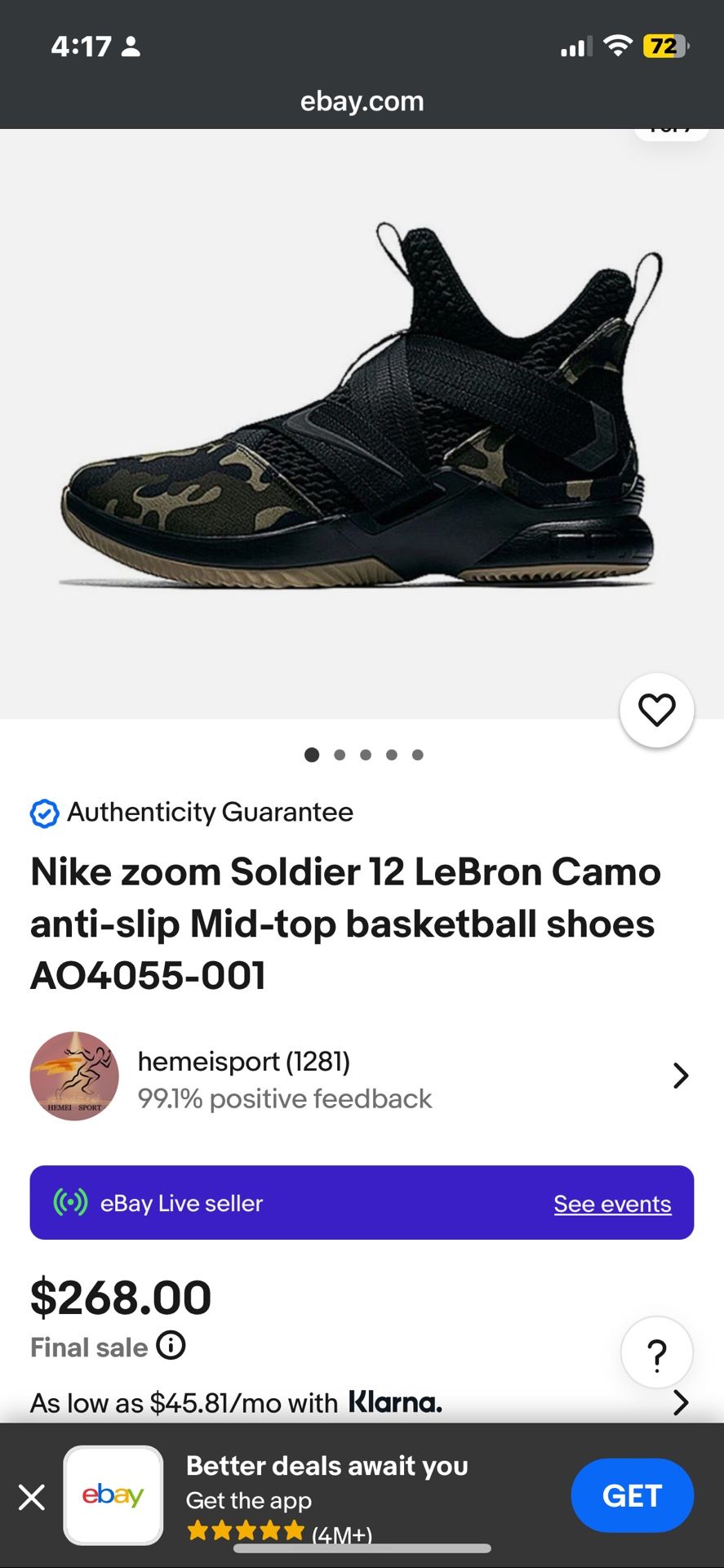Add the shoes to your watchlist heart
The width and height of the screenshot is (724, 1568).
[656, 710]
